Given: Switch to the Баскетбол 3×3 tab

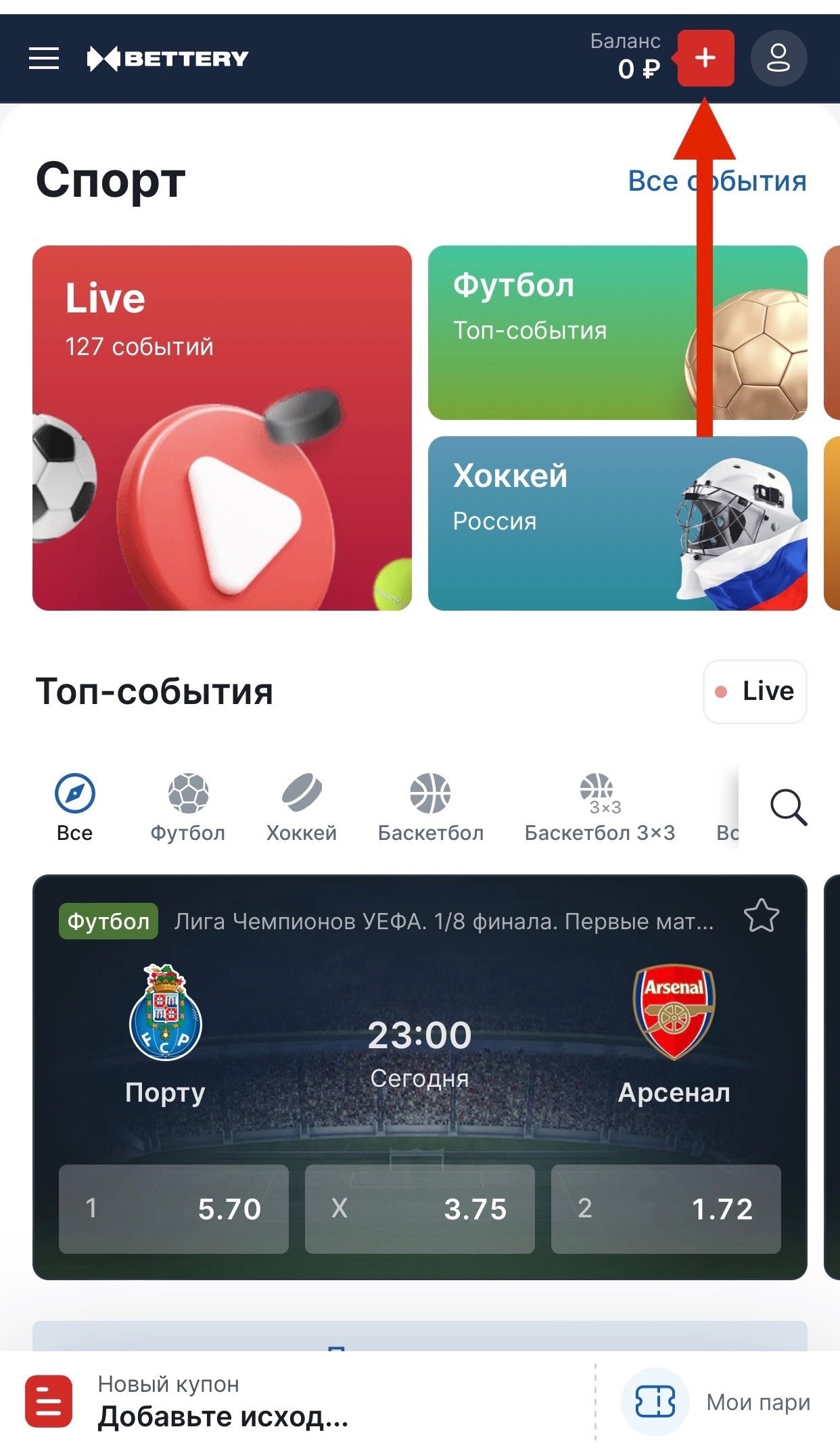Looking at the screenshot, I should click(x=599, y=807).
